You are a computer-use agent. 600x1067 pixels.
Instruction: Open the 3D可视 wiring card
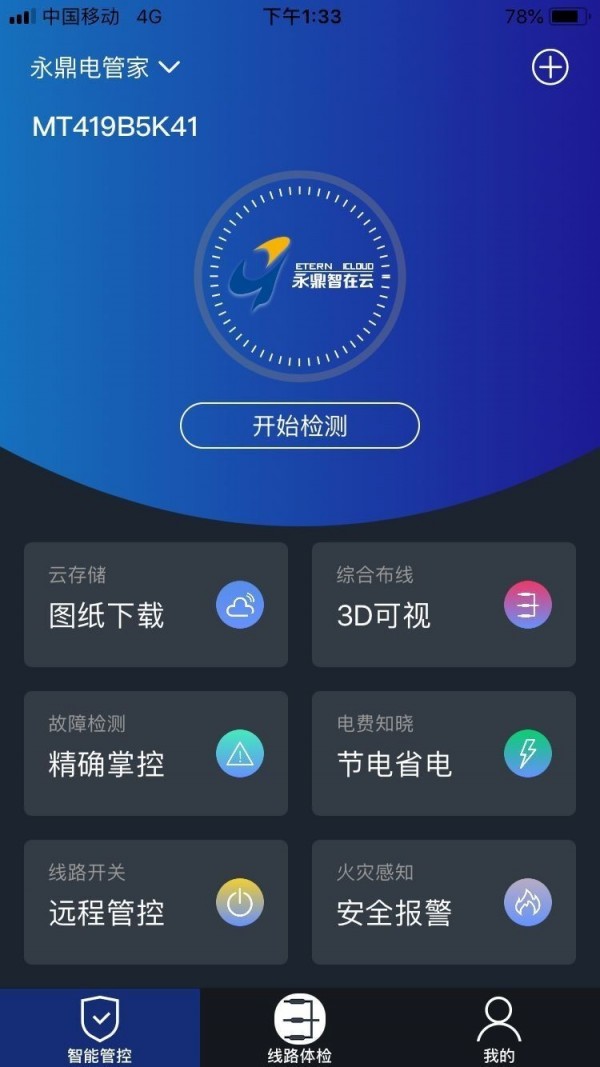tap(444, 604)
